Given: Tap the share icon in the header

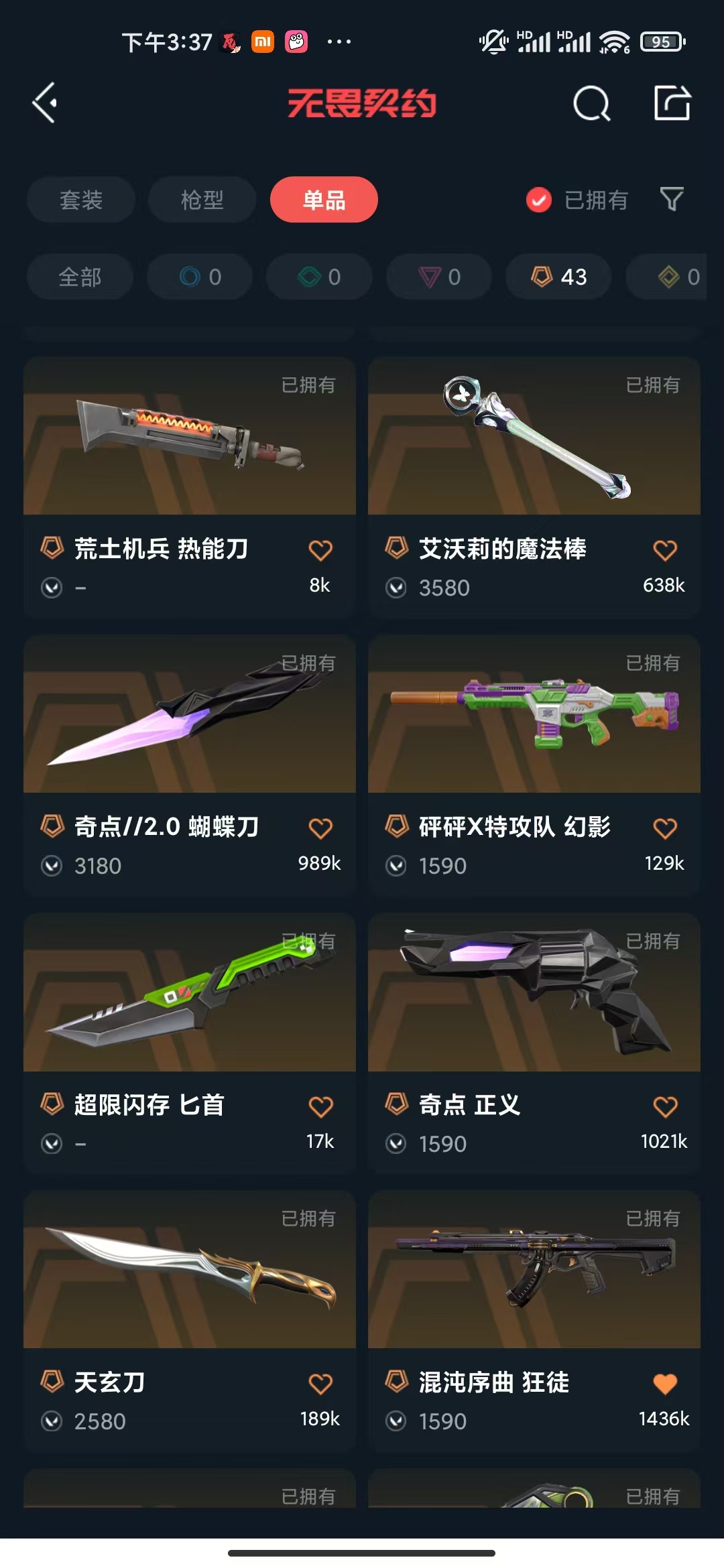Looking at the screenshot, I should click(x=672, y=103).
